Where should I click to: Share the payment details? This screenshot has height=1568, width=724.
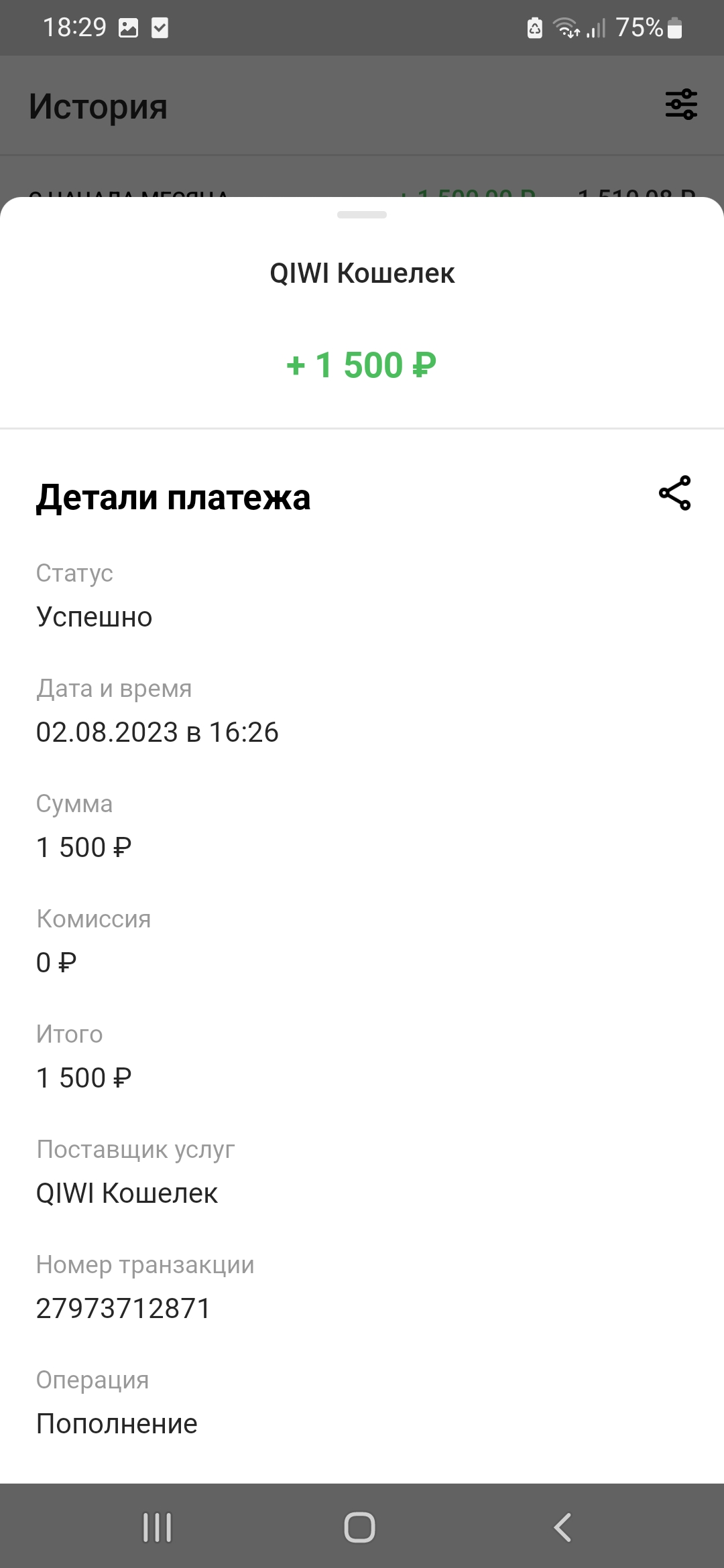point(674,493)
